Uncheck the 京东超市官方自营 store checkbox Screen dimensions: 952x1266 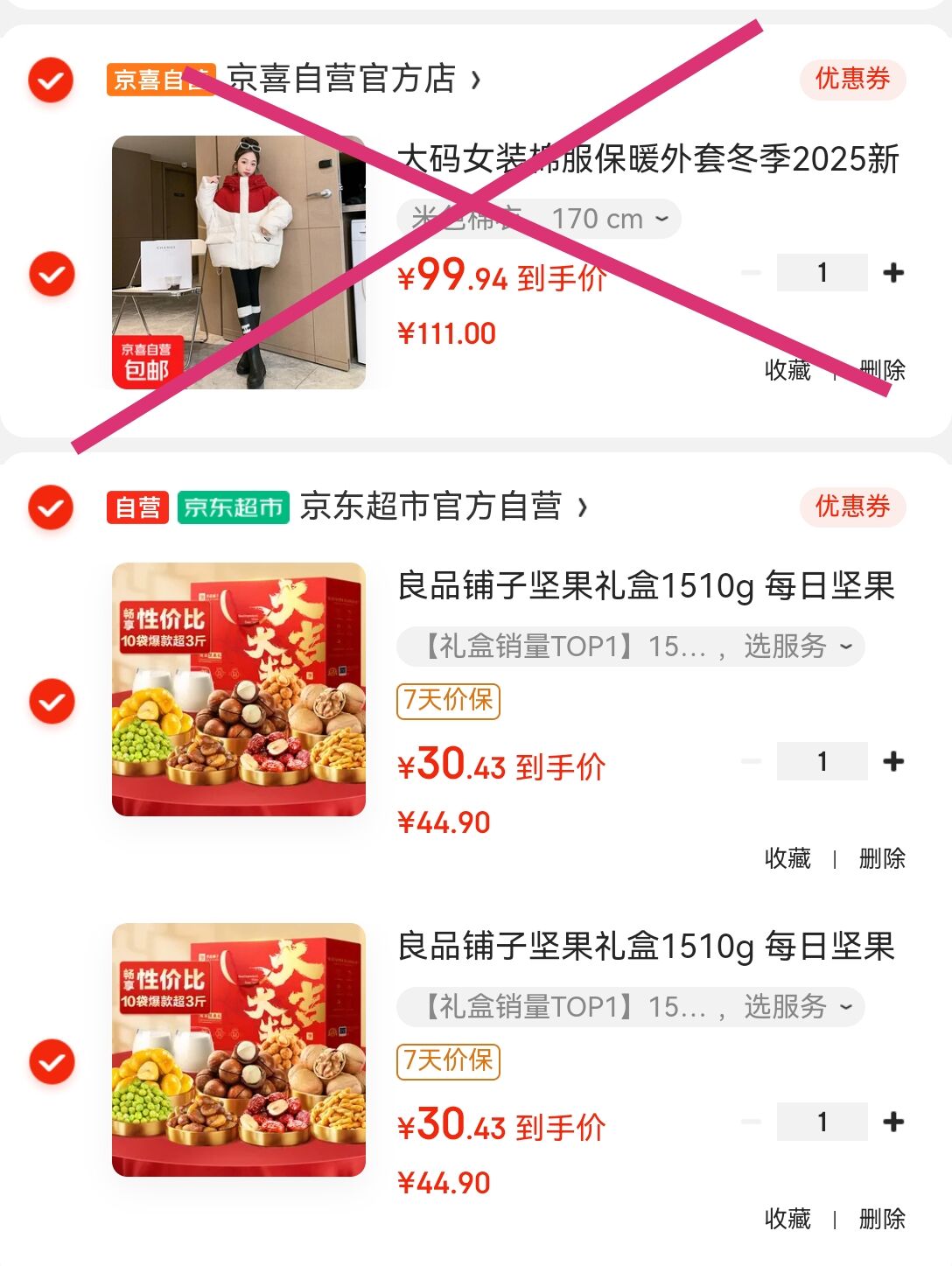51,507
